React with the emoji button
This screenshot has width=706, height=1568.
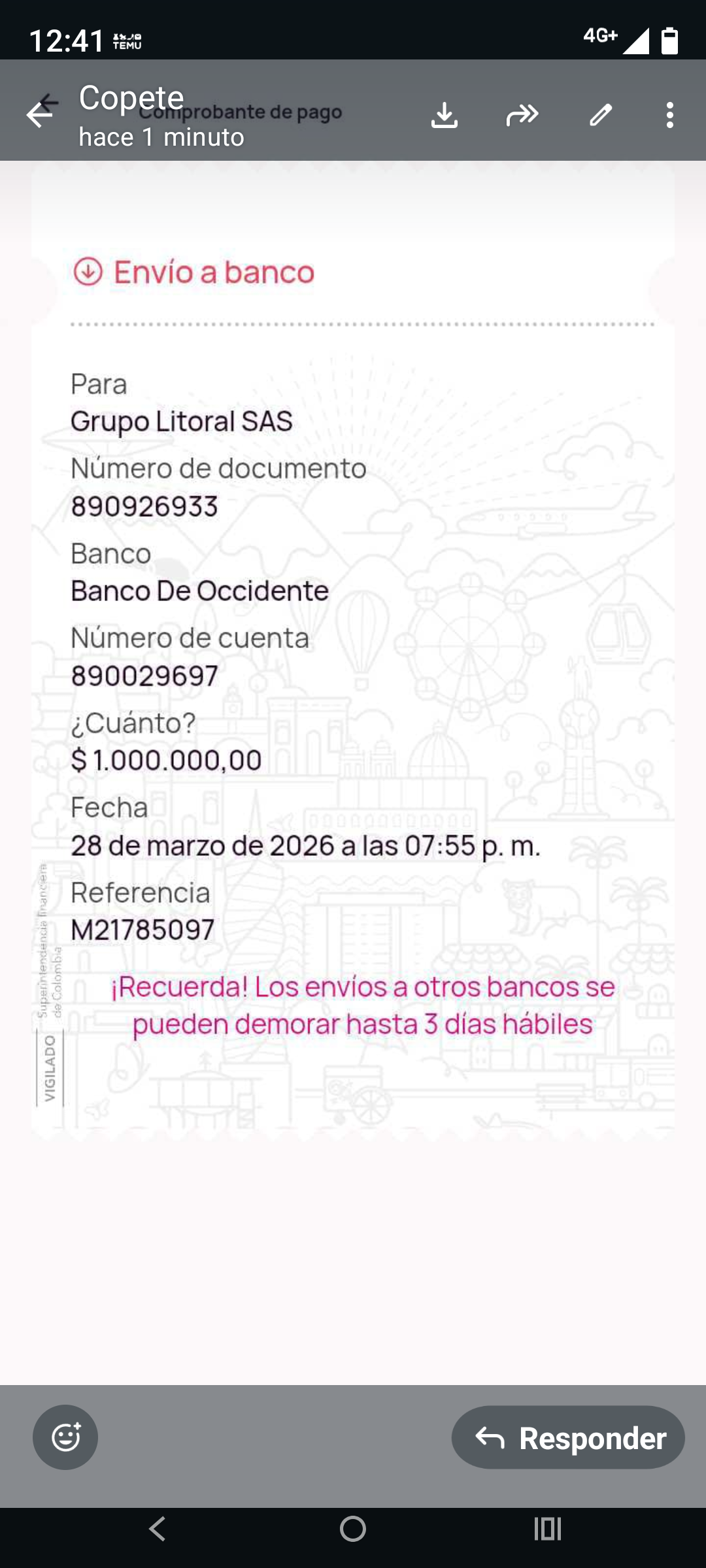(65, 1437)
